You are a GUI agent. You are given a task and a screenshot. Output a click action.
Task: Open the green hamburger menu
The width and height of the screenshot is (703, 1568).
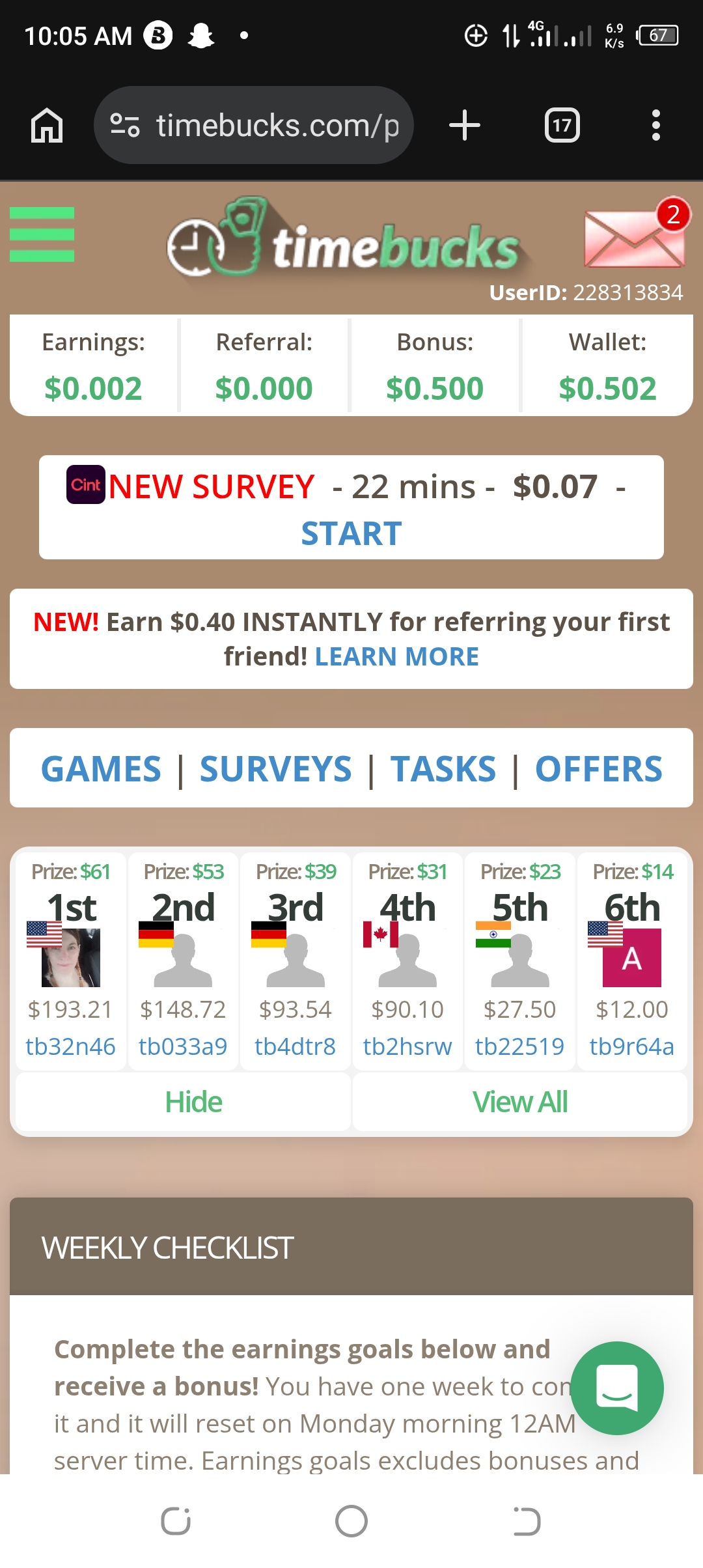[x=42, y=234]
